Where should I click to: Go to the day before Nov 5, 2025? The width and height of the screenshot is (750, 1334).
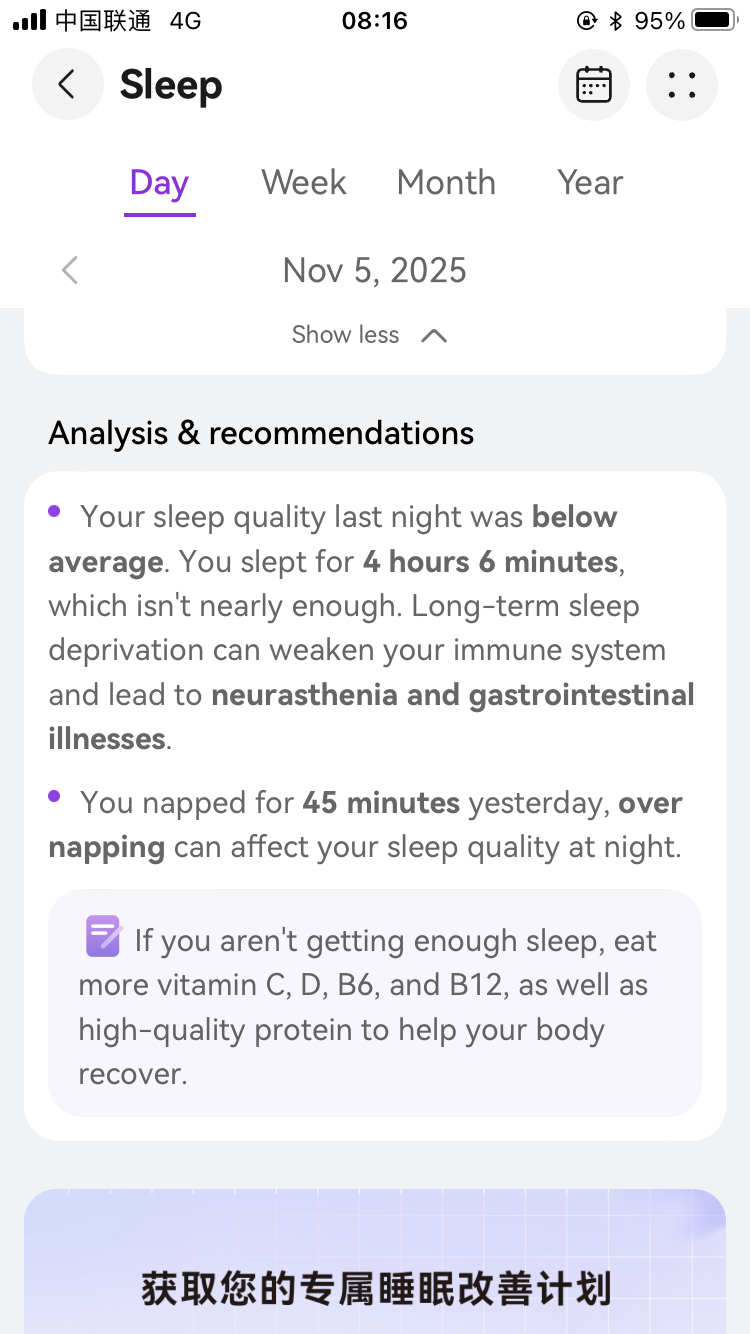click(69, 270)
